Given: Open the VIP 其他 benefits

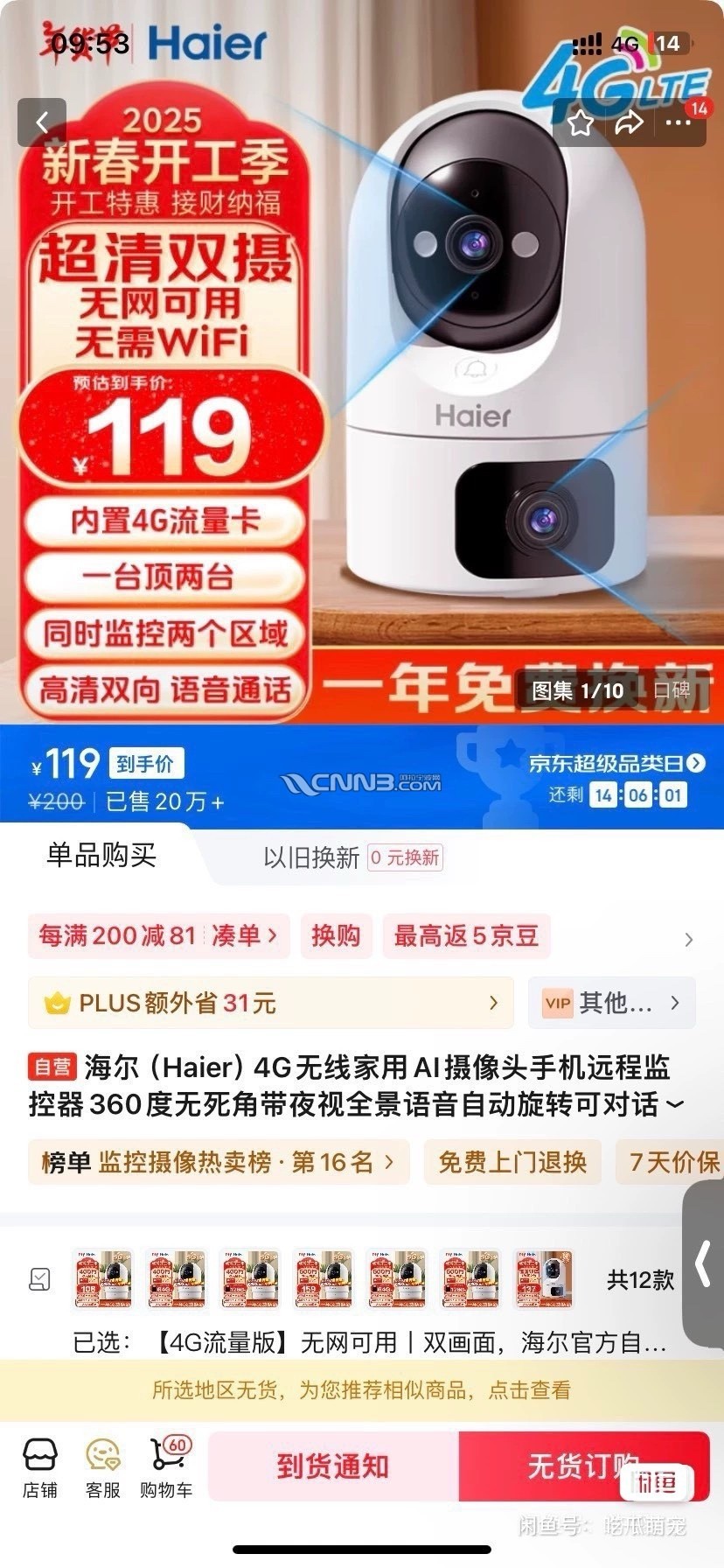Looking at the screenshot, I should point(611,1003).
